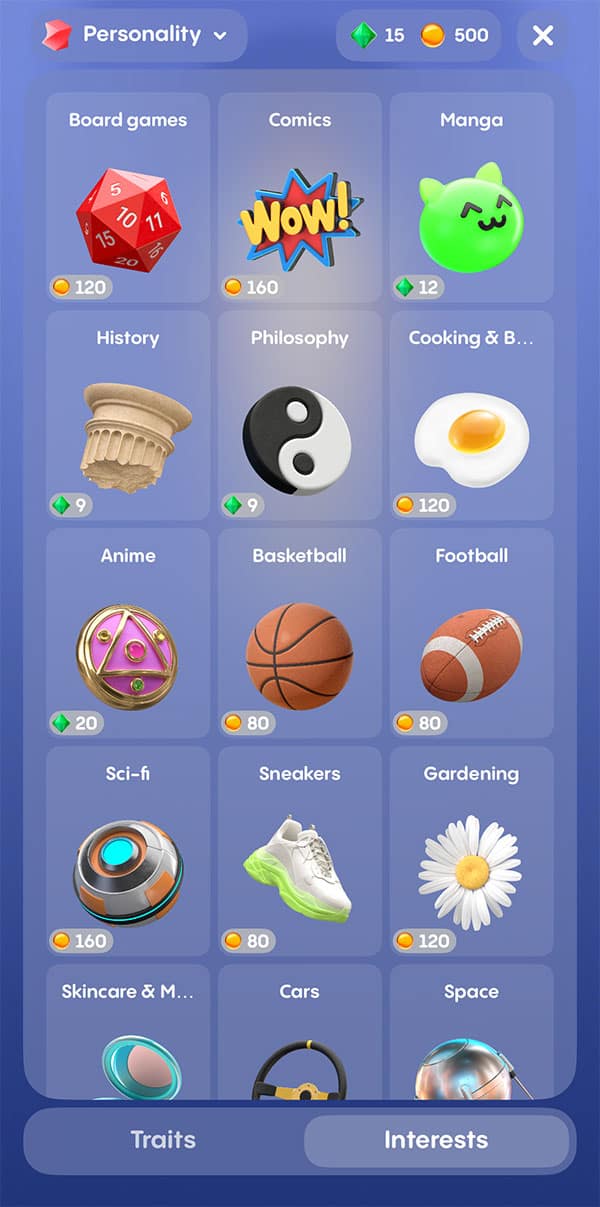Choose the Gardening interest card
Viewport: 600px width, 1207px height.
coord(471,851)
